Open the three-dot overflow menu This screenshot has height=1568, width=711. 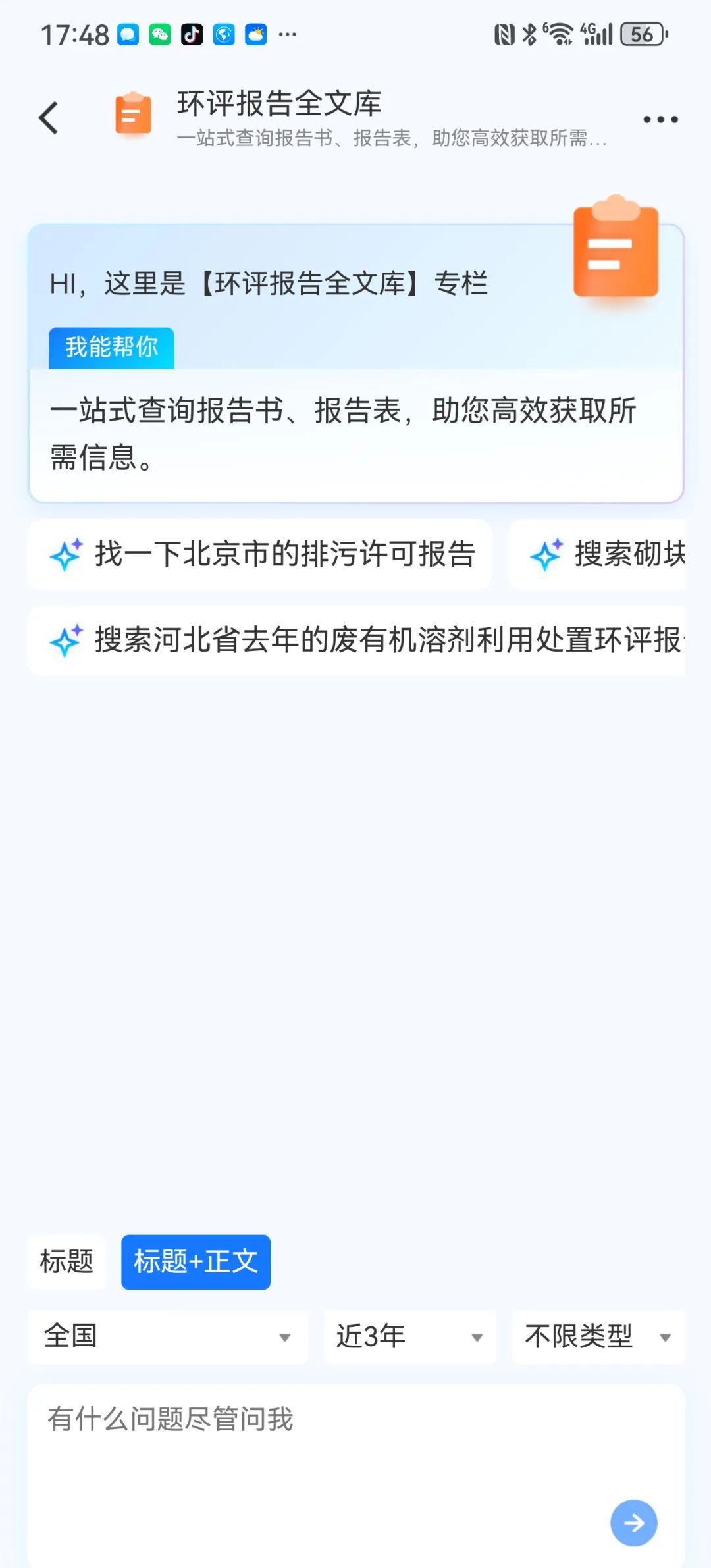click(x=660, y=119)
